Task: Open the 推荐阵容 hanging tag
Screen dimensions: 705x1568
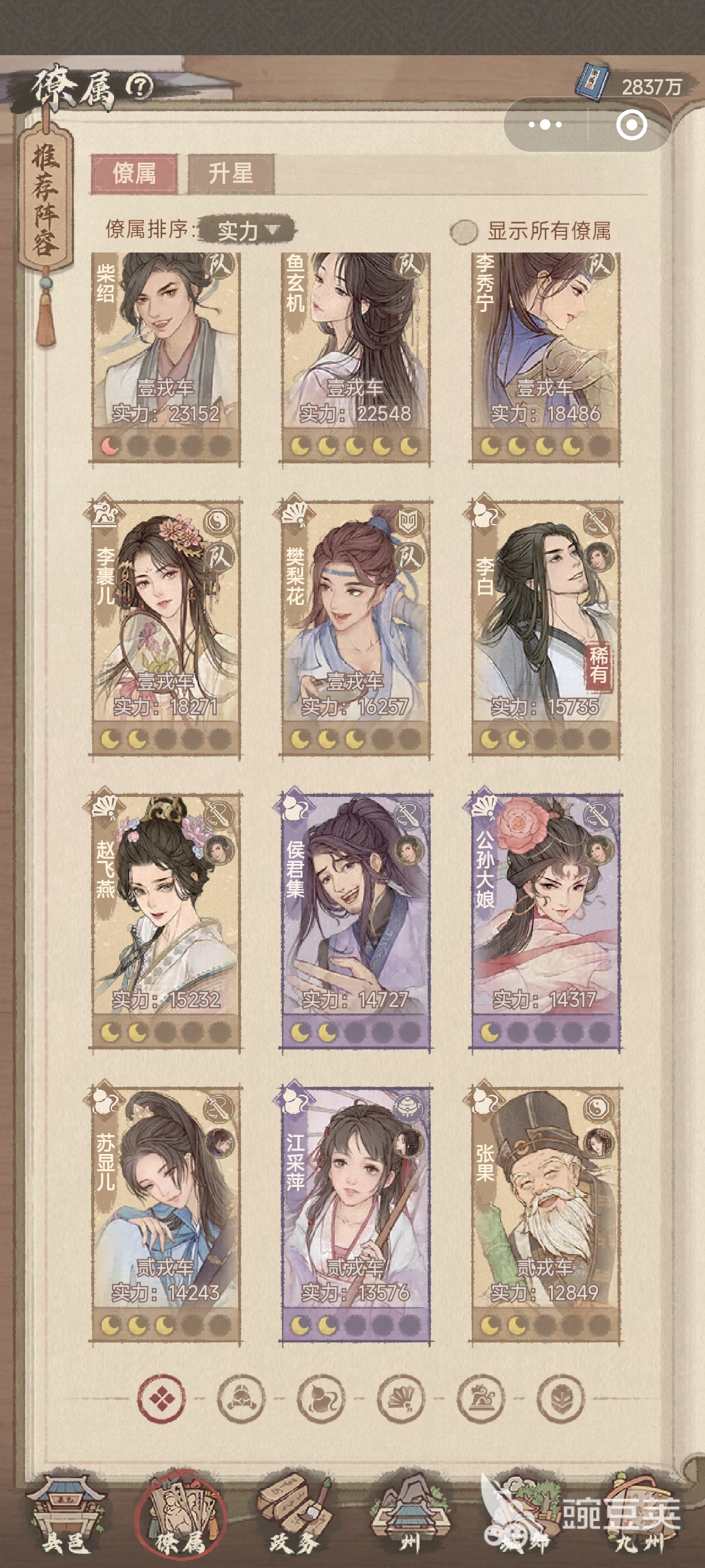Action: click(x=46, y=201)
